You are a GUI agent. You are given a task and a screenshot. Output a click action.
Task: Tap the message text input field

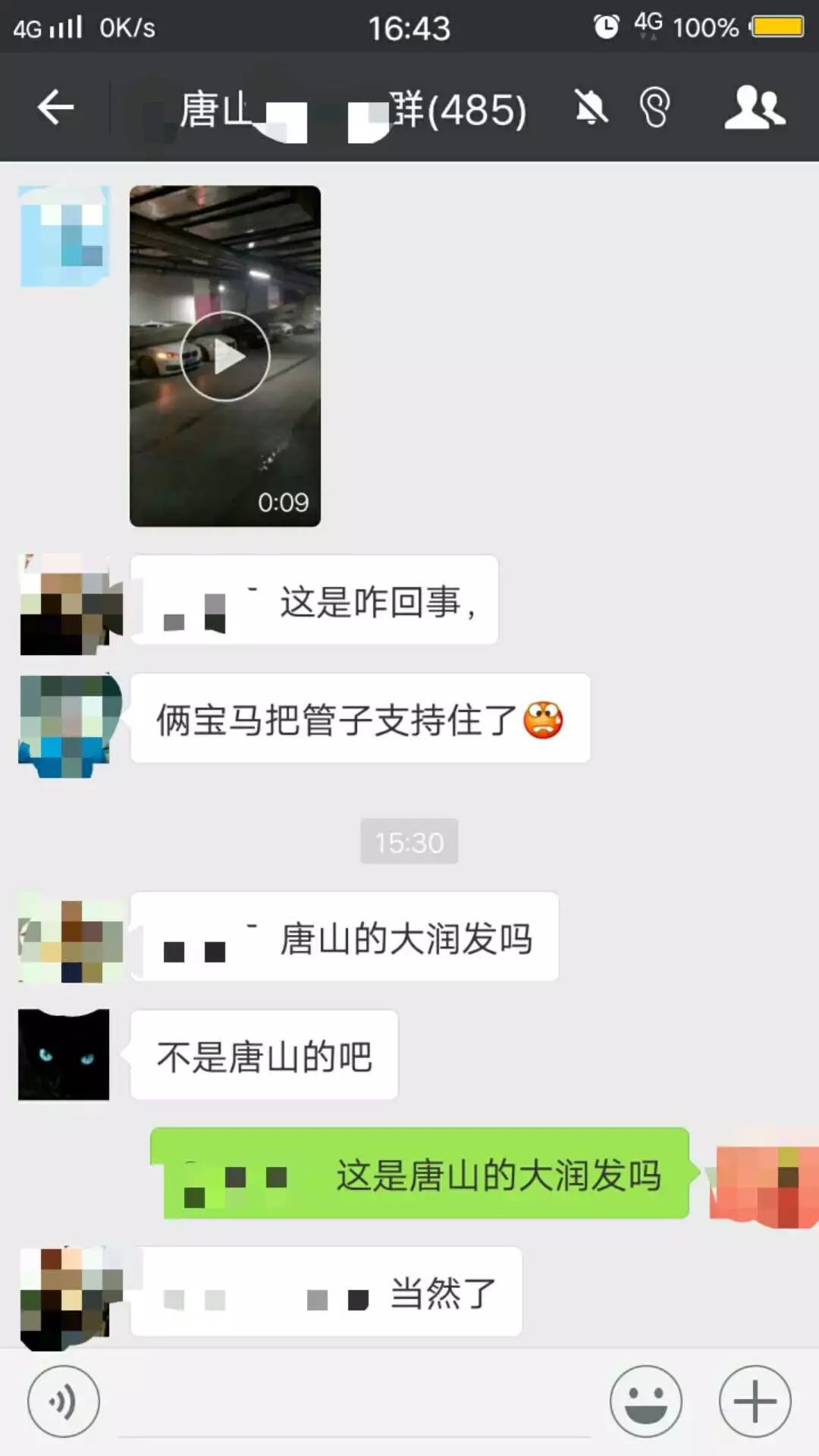coord(355,1403)
